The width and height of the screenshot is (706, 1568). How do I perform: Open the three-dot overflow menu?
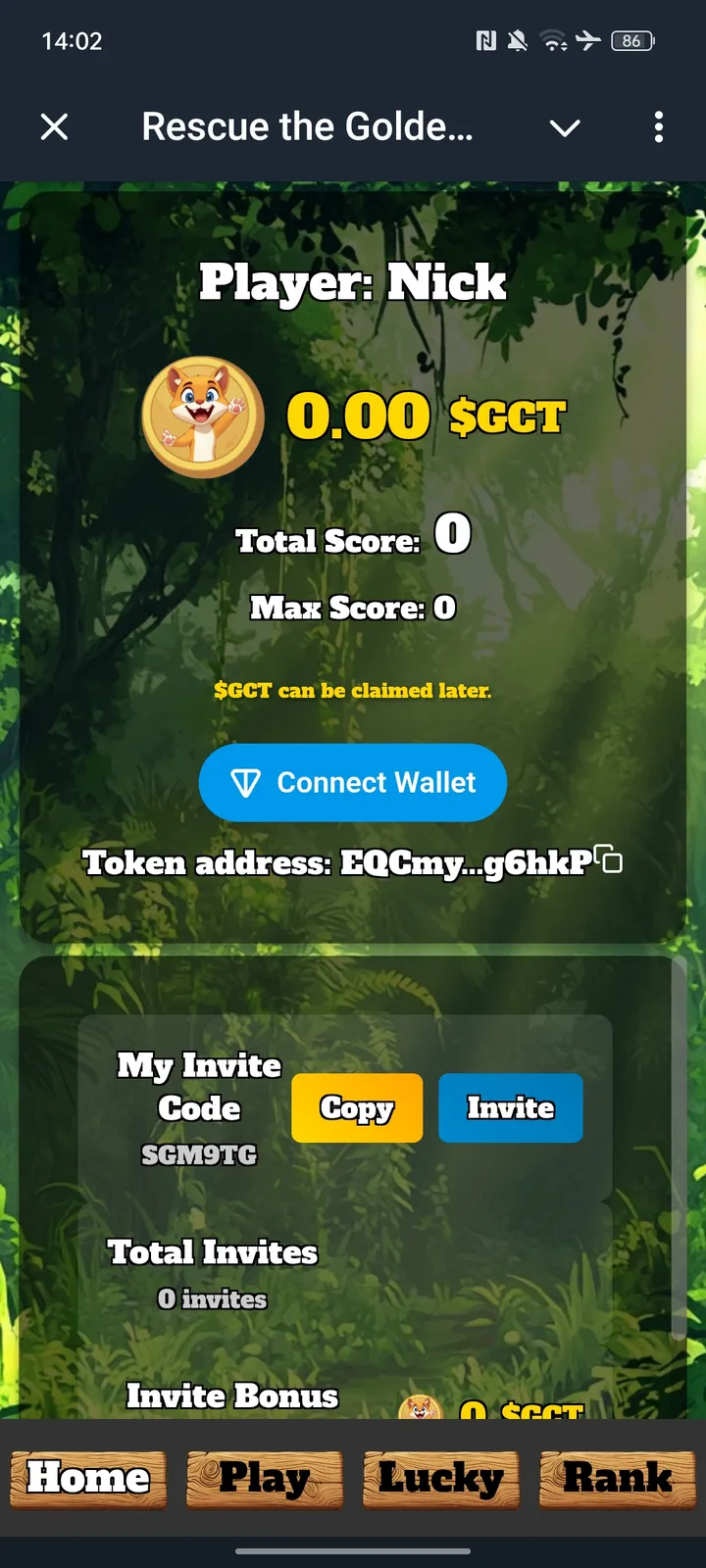[658, 126]
